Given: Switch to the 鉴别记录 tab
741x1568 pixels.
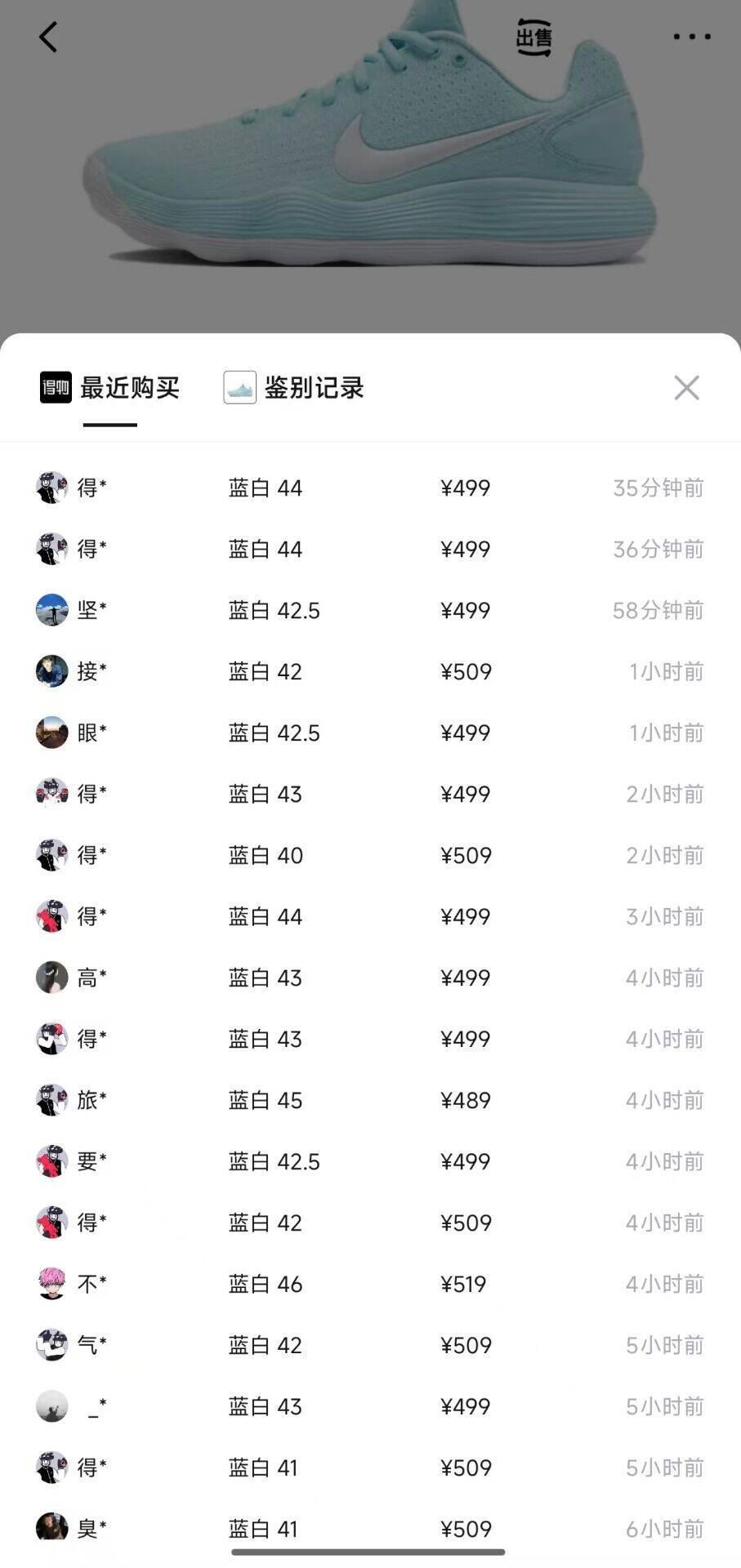Looking at the screenshot, I should click(294, 388).
